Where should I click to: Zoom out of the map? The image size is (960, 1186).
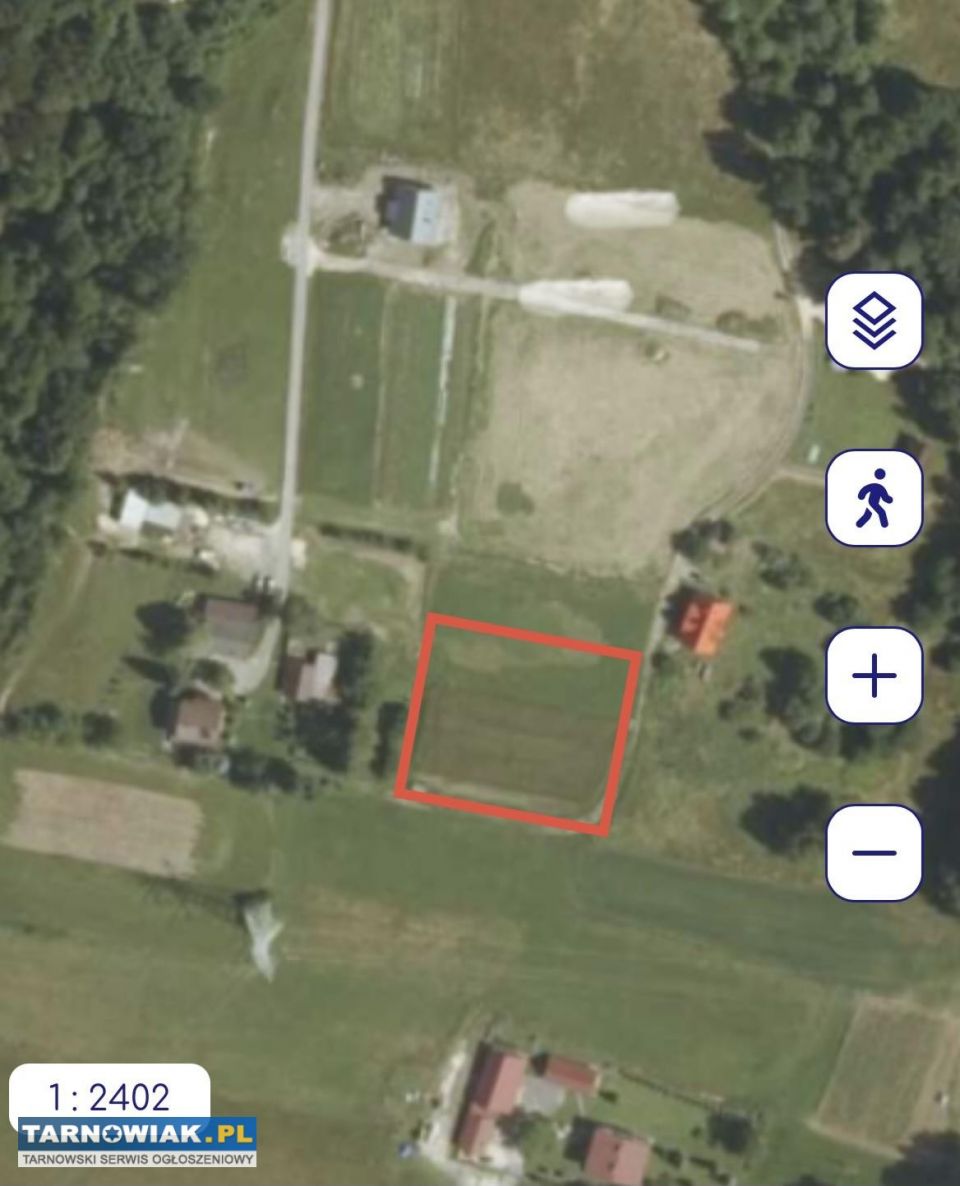pyautogui.click(x=873, y=853)
